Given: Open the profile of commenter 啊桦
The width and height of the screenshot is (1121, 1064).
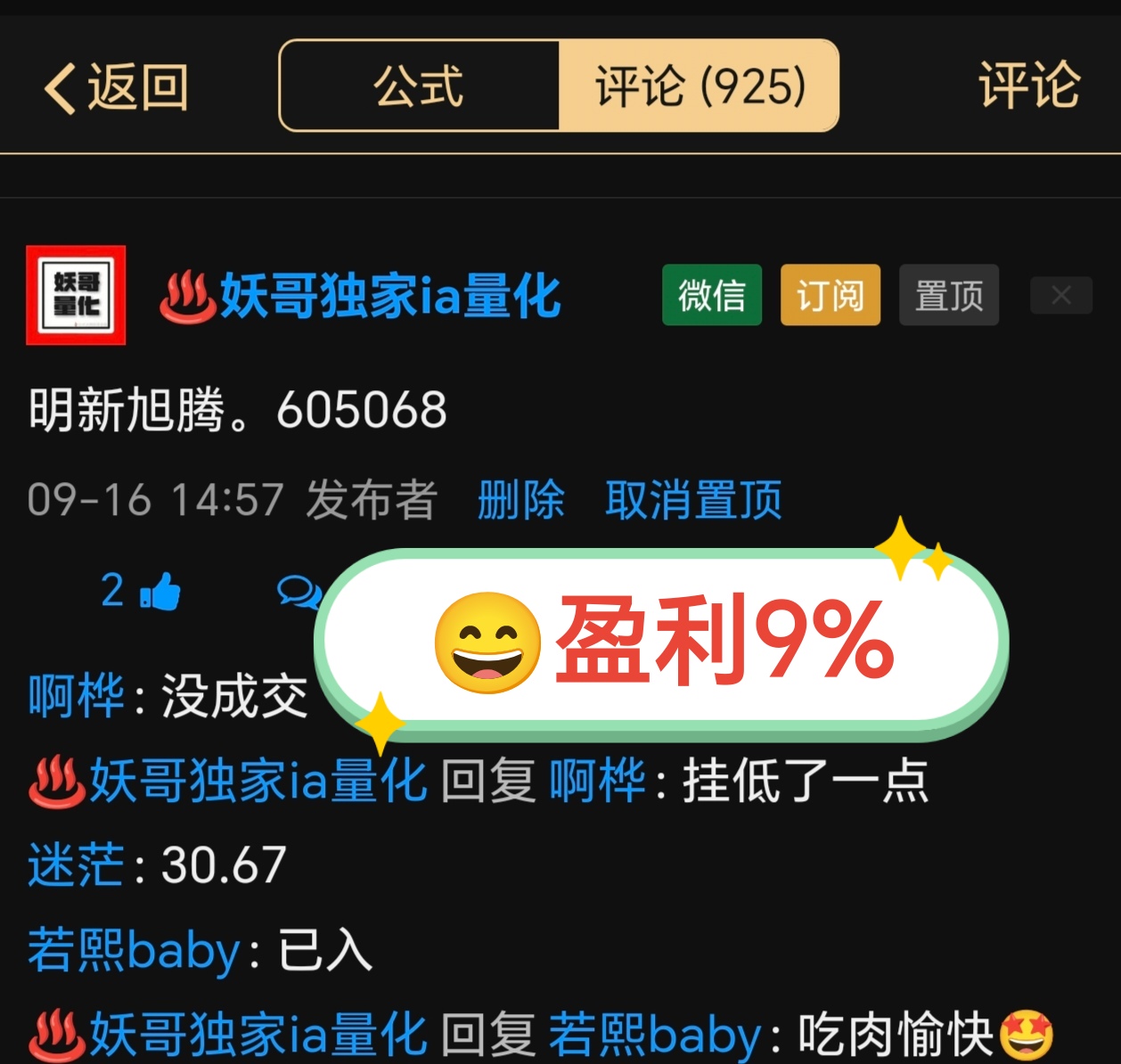Looking at the screenshot, I should (x=76, y=696).
